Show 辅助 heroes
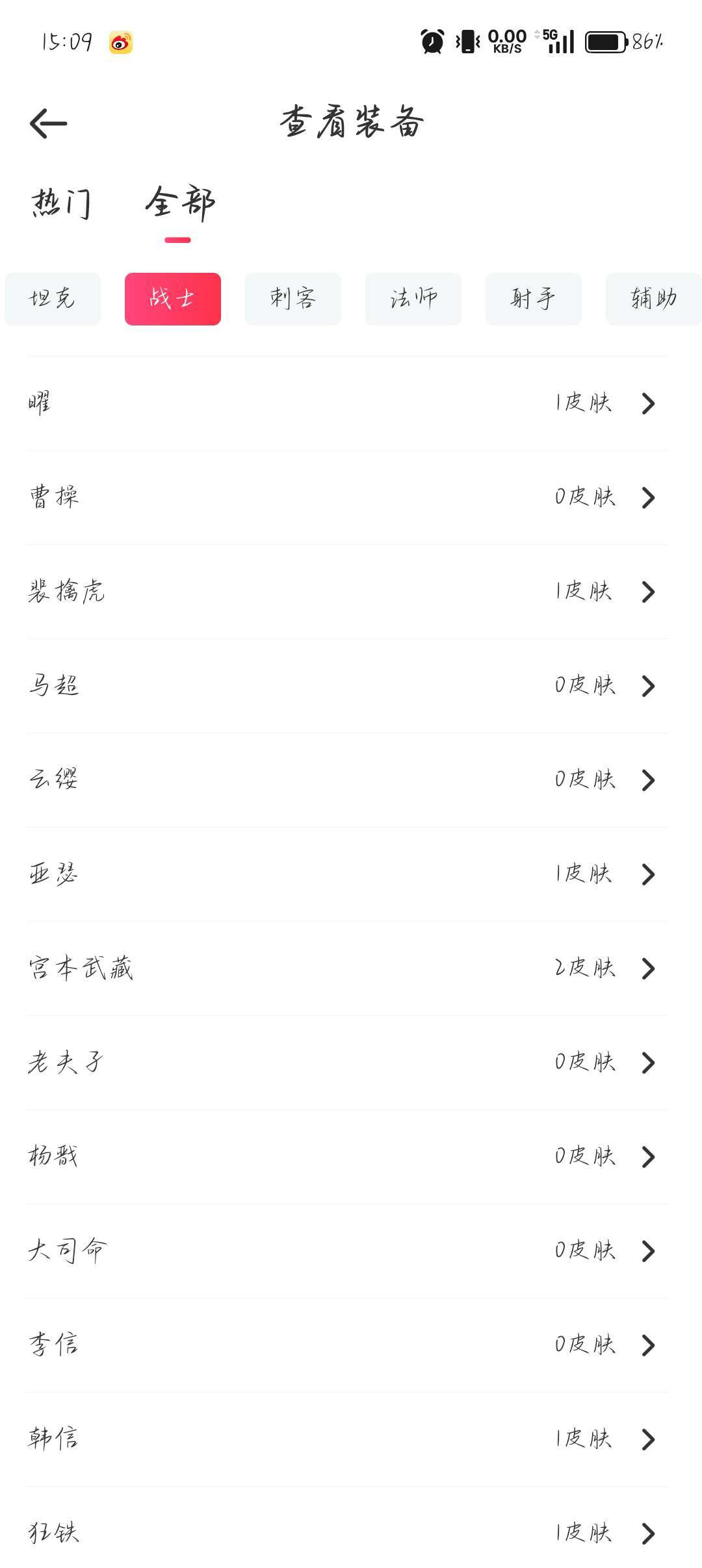This screenshot has width=702, height=1568. (653, 299)
